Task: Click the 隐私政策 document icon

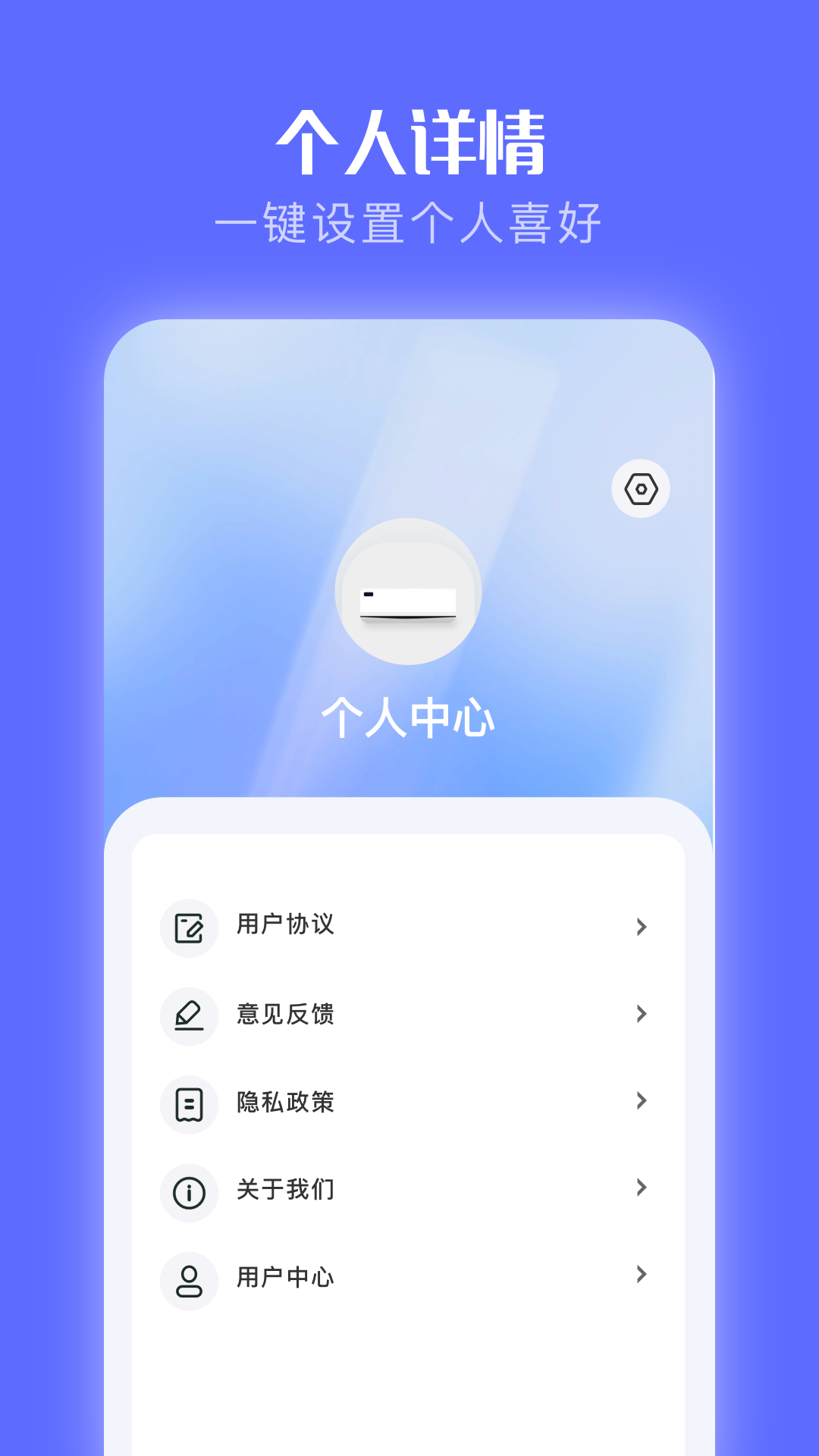Action: tap(189, 1103)
